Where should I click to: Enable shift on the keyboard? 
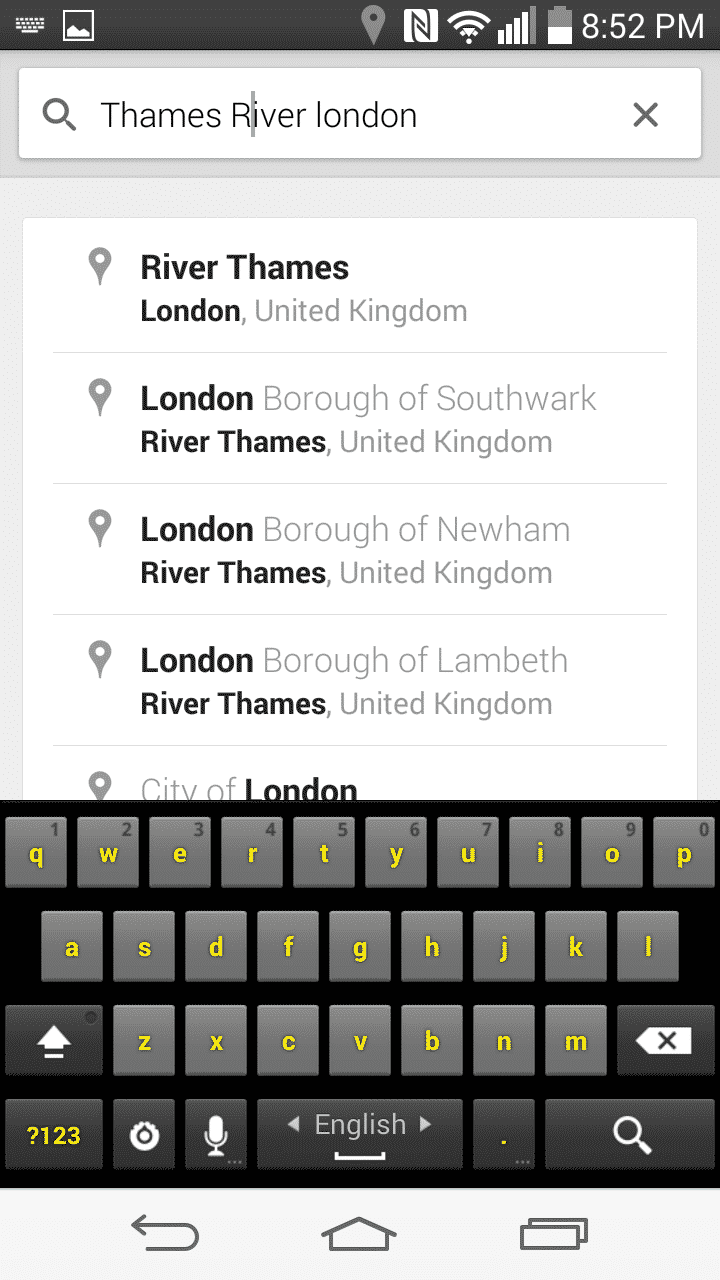pos(54,1041)
